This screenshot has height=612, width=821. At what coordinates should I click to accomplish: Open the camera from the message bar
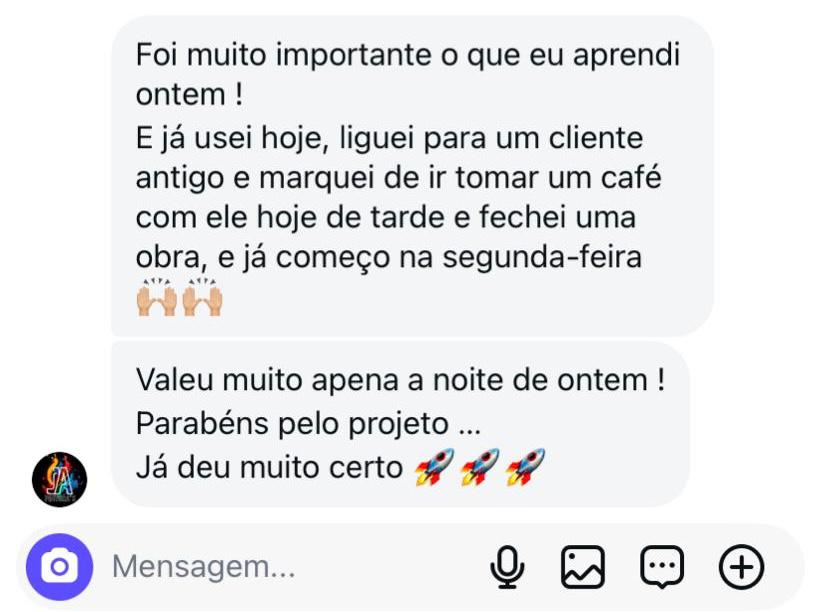tap(59, 568)
